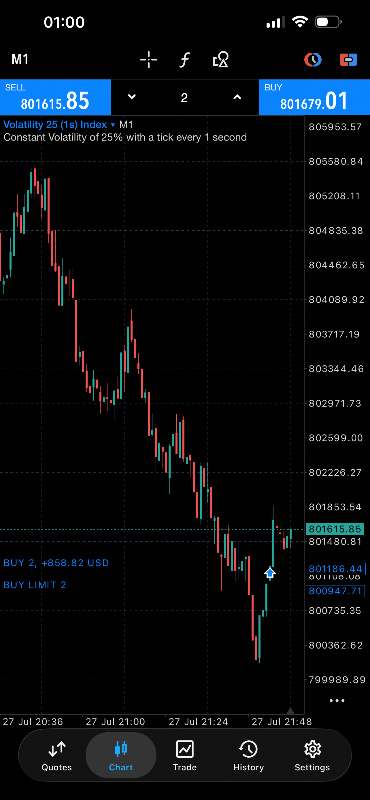Open the chart objects shapes tool
370x800 pixels.
220,60
